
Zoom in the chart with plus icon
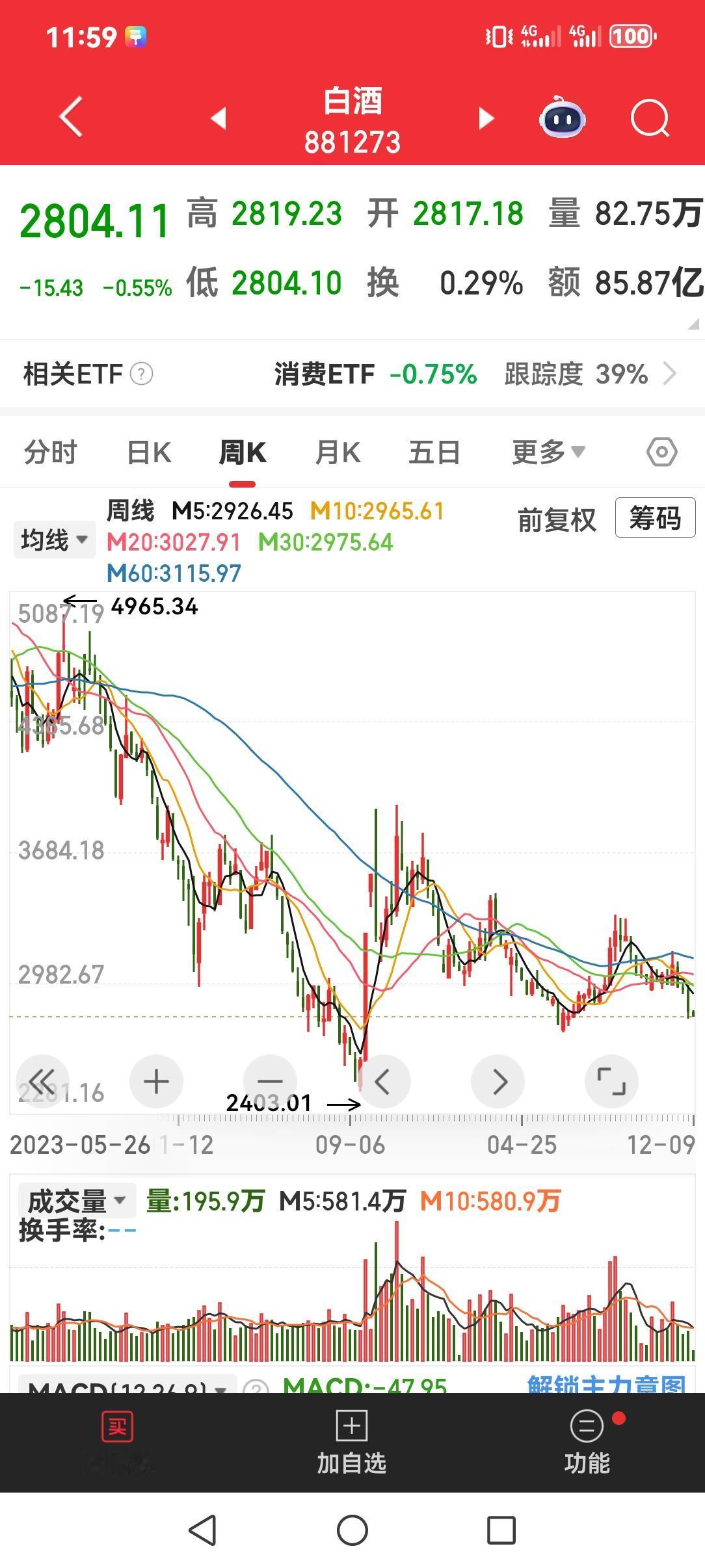(x=156, y=1081)
